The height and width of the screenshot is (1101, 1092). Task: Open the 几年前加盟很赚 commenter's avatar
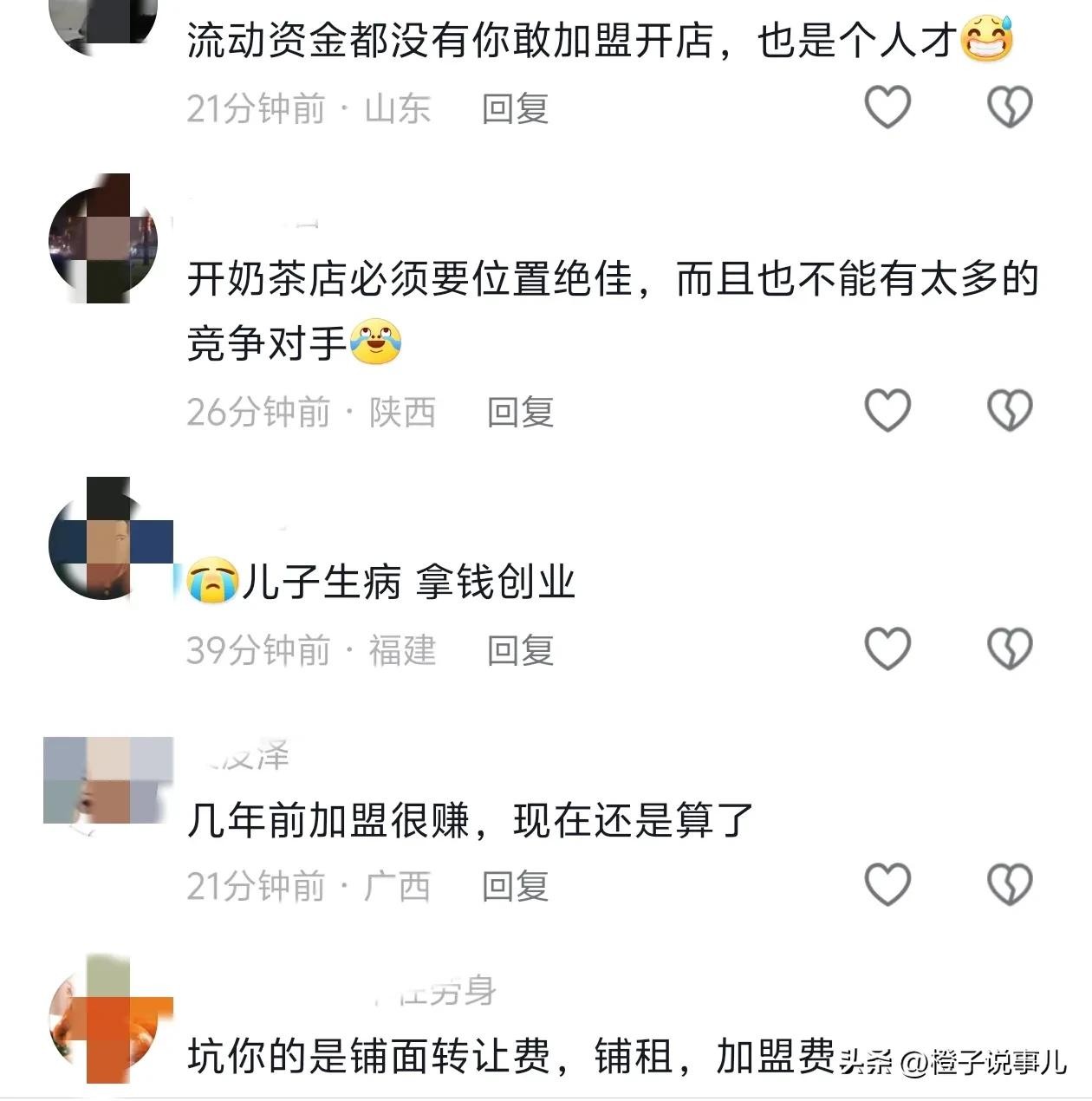point(107,782)
